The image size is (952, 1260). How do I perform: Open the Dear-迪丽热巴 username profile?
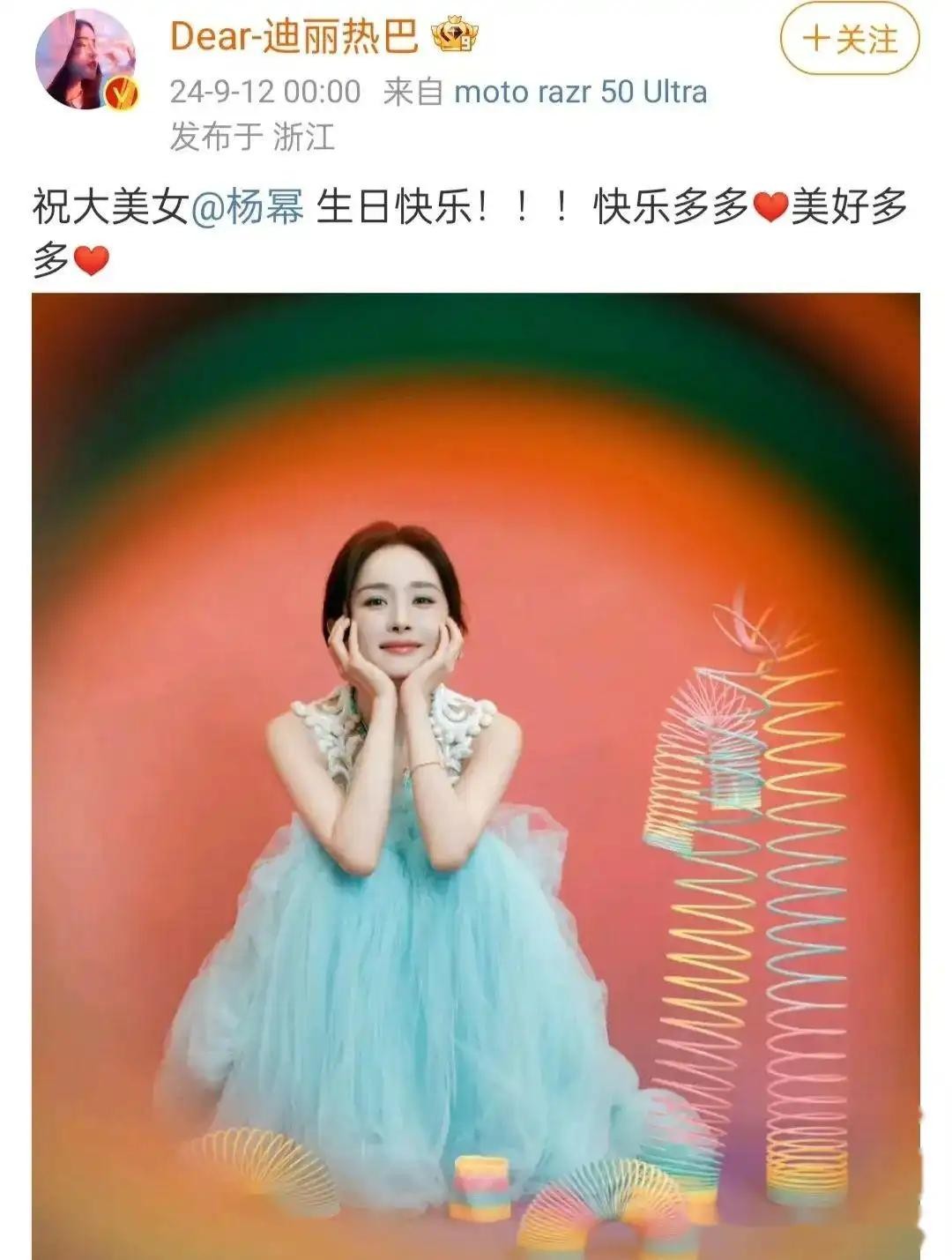tap(294, 37)
